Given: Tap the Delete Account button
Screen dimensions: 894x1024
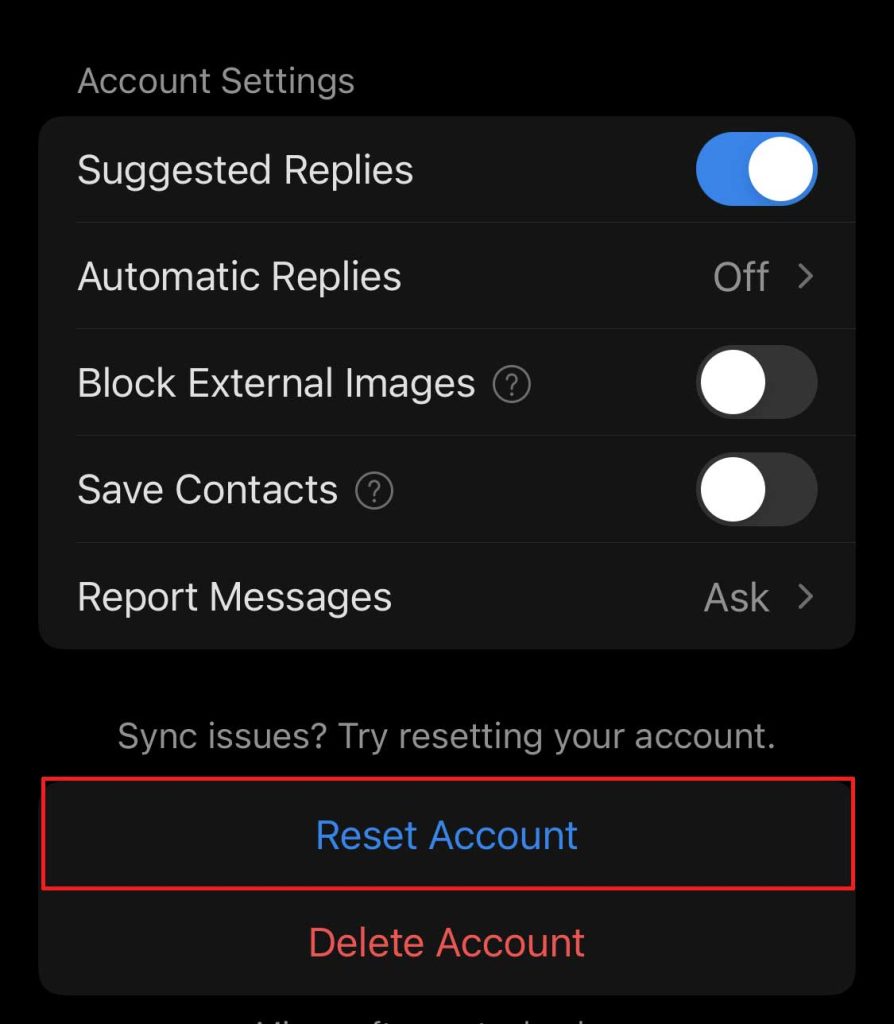Looking at the screenshot, I should point(447,942).
